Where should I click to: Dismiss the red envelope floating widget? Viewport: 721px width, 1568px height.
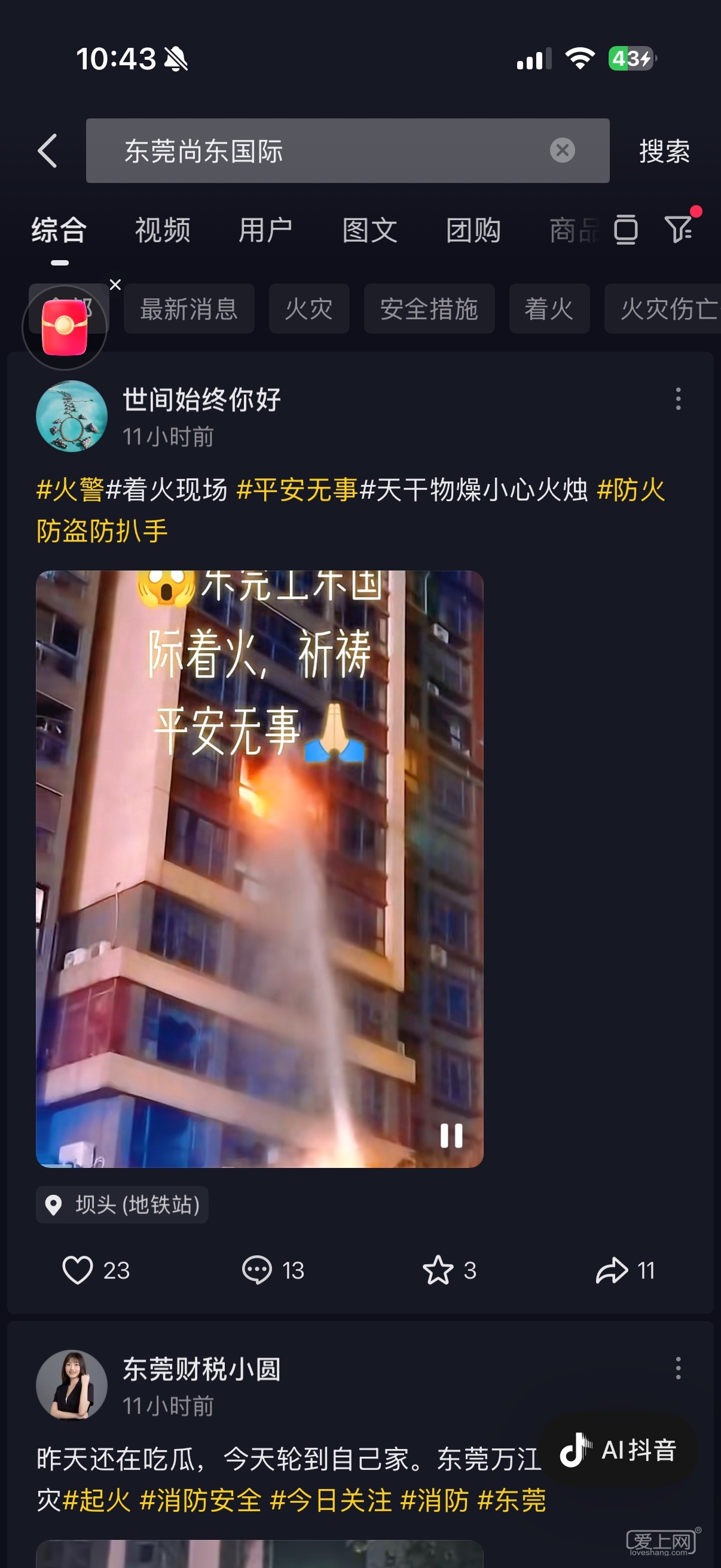tap(115, 284)
